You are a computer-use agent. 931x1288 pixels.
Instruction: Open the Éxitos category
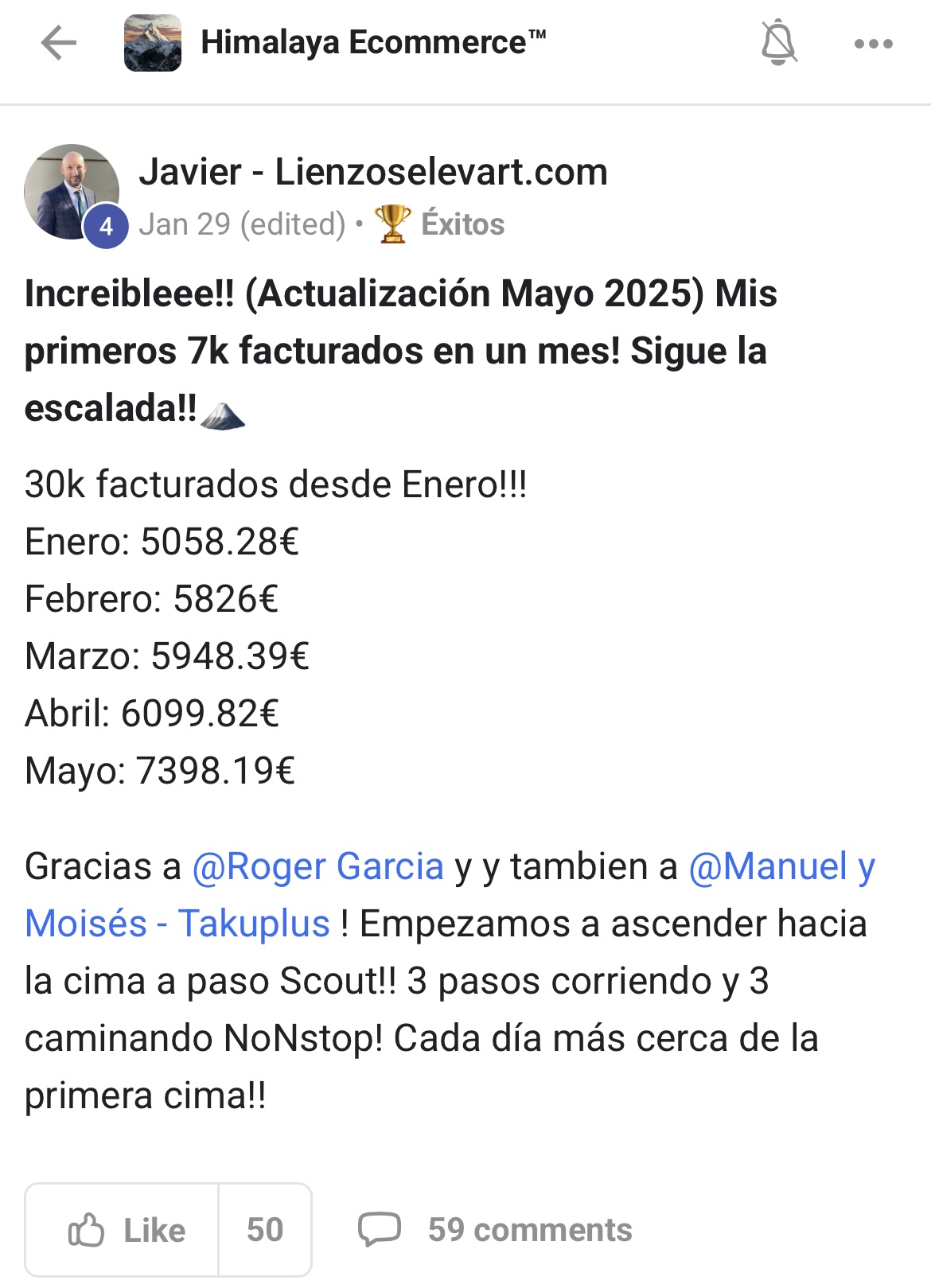[x=462, y=224]
